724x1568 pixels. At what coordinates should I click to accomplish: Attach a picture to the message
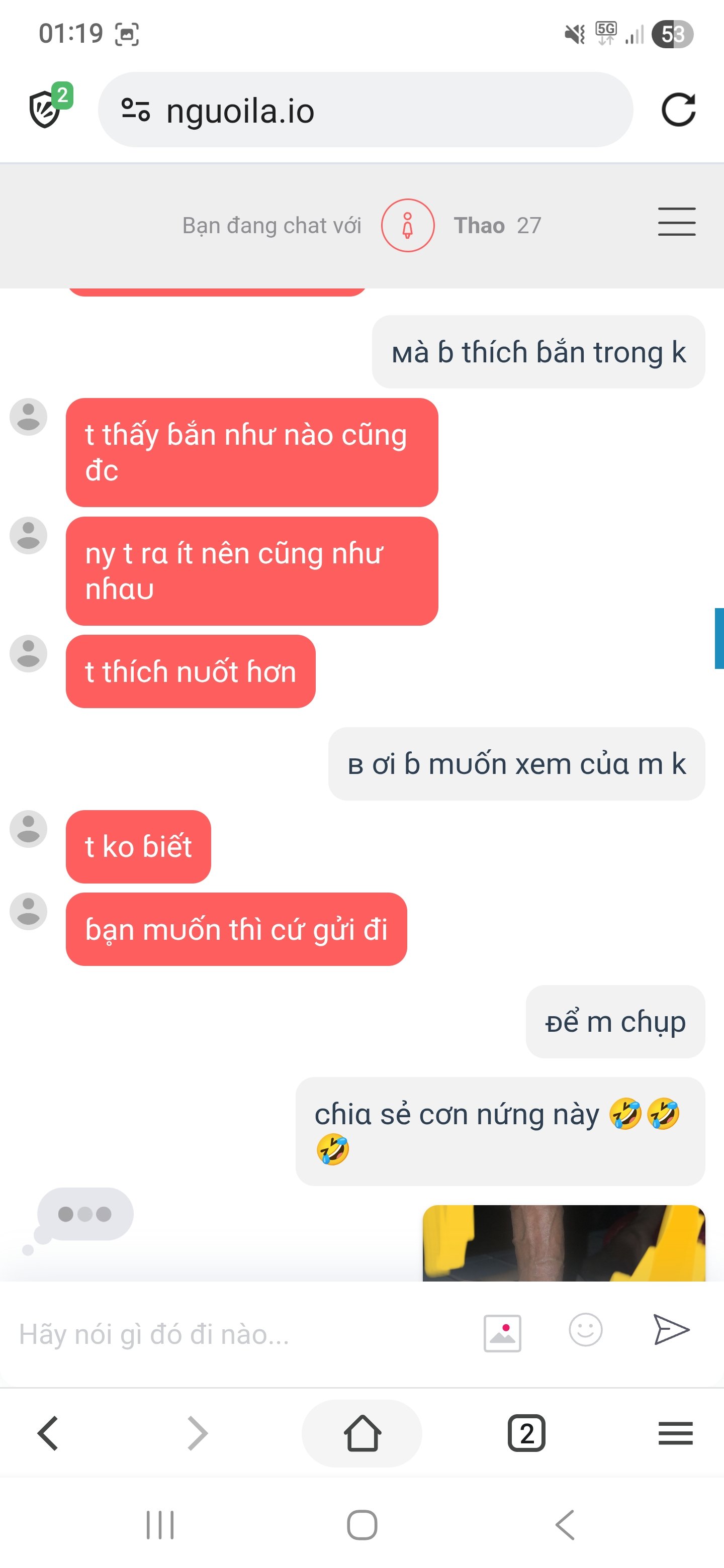tap(502, 1333)
